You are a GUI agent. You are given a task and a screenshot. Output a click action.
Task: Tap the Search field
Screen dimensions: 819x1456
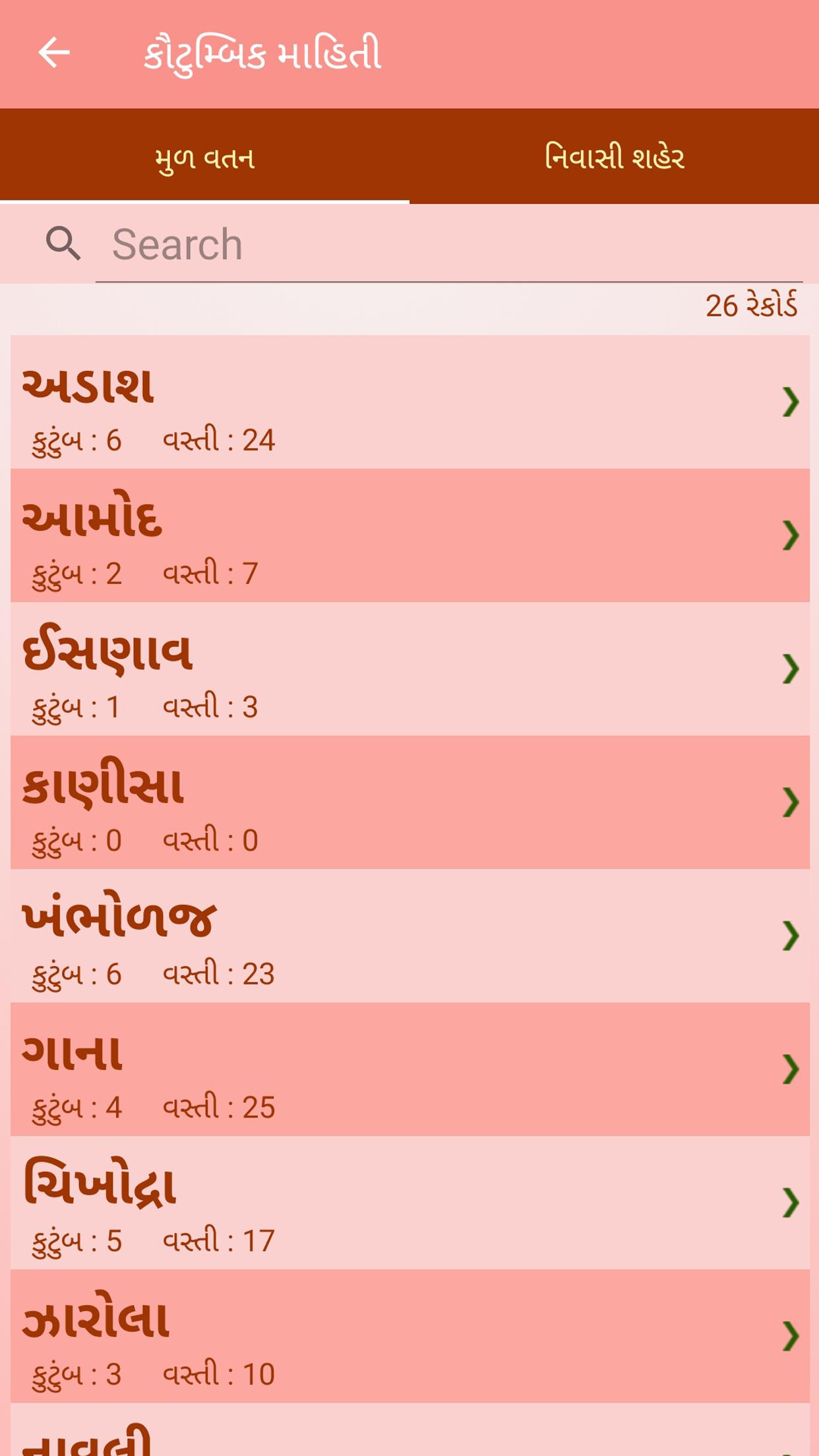448,245
